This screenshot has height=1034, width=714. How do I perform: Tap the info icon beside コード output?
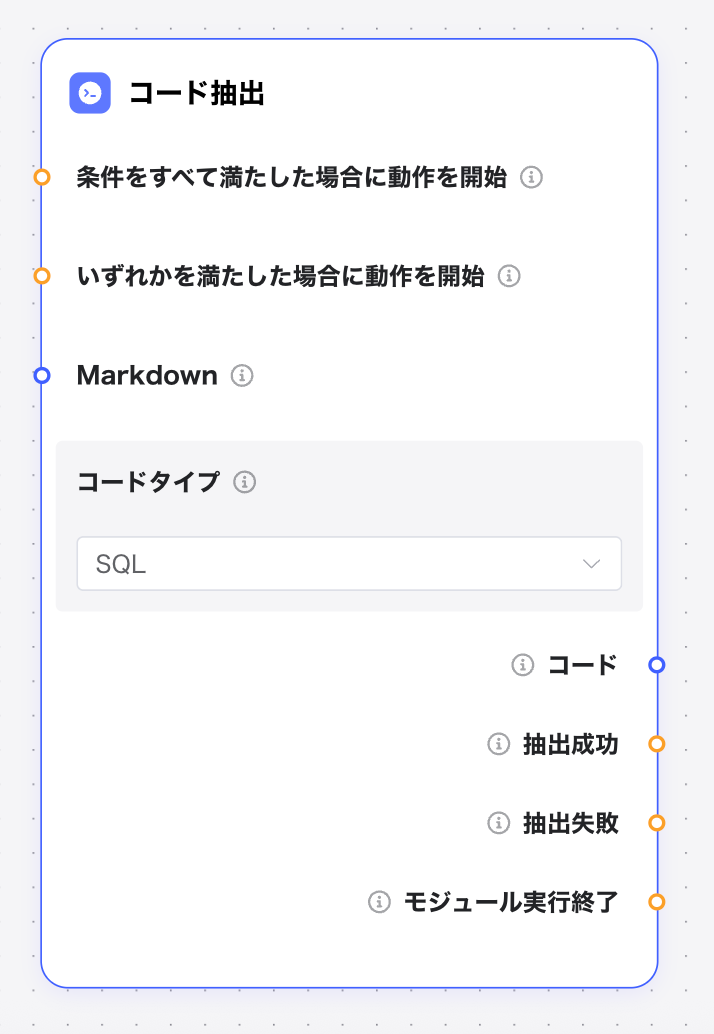coord(522,665)
